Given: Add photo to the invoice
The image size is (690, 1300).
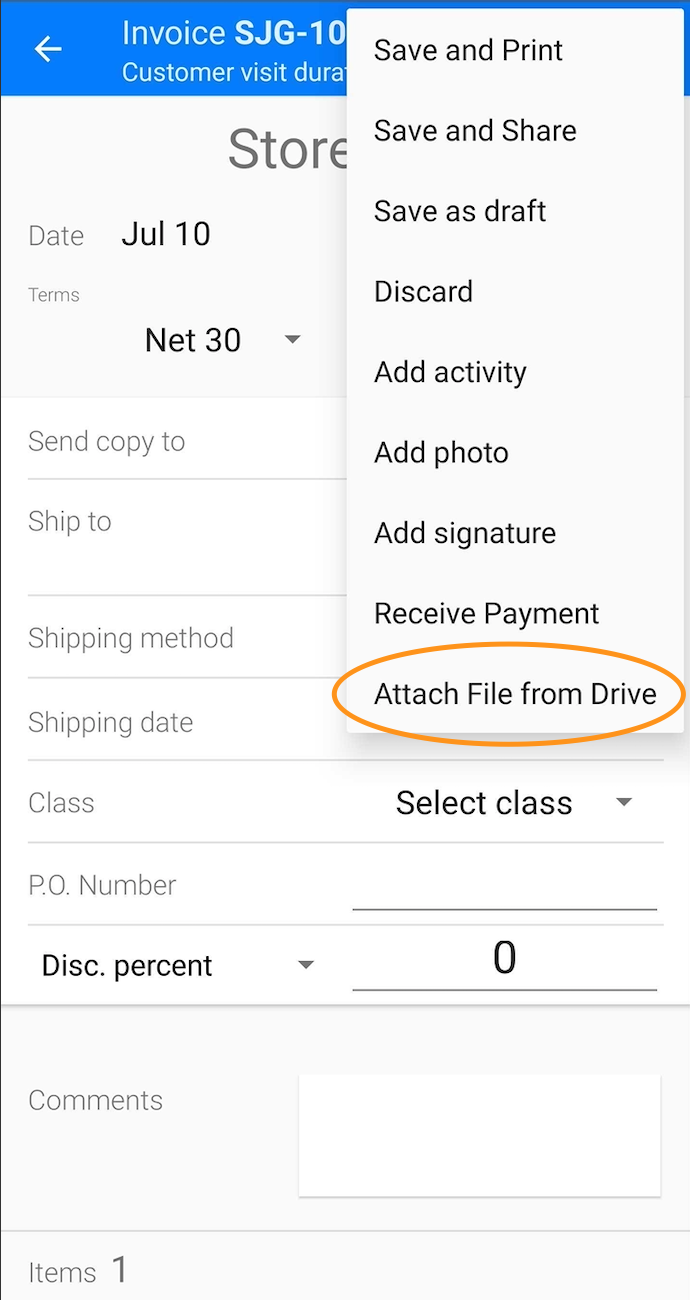Looking at the screenshot, I should click(441, 453).
